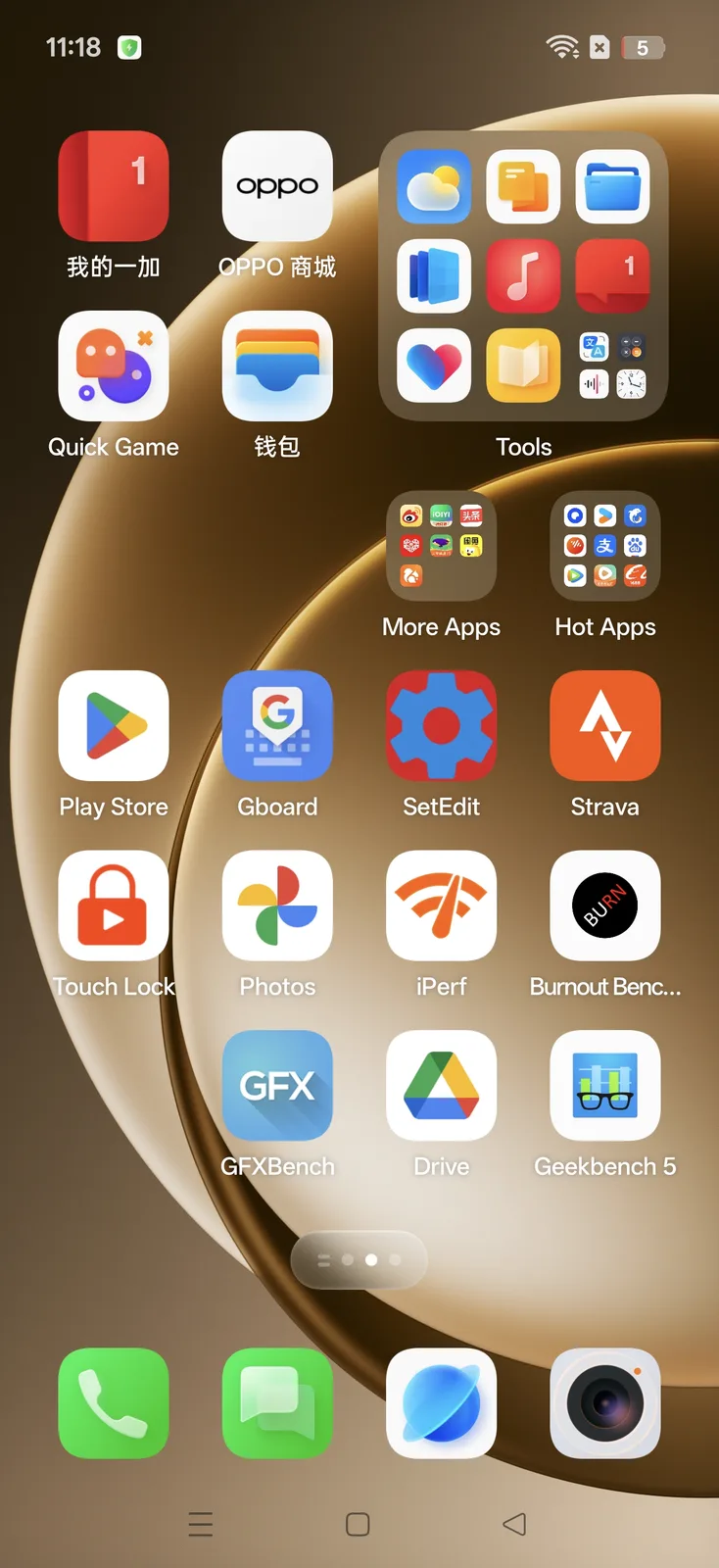Launch GFXBench
719x1568 pixels.
(x=277, y=1086)
